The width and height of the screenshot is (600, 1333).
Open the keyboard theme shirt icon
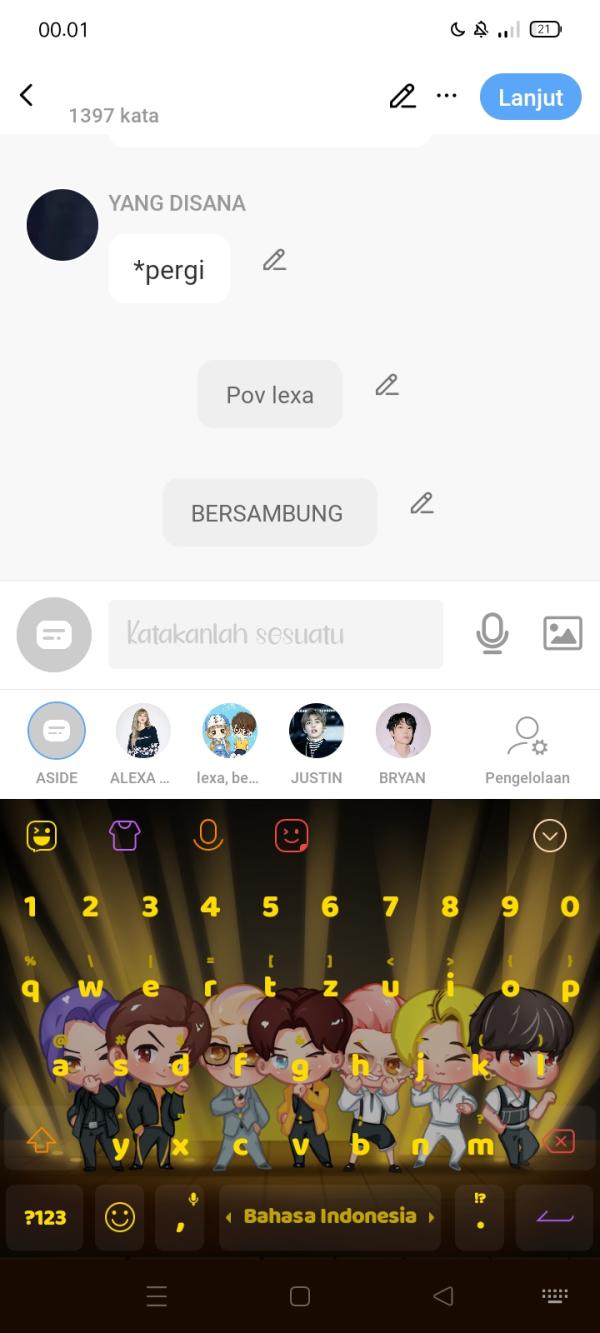[124, 835]
